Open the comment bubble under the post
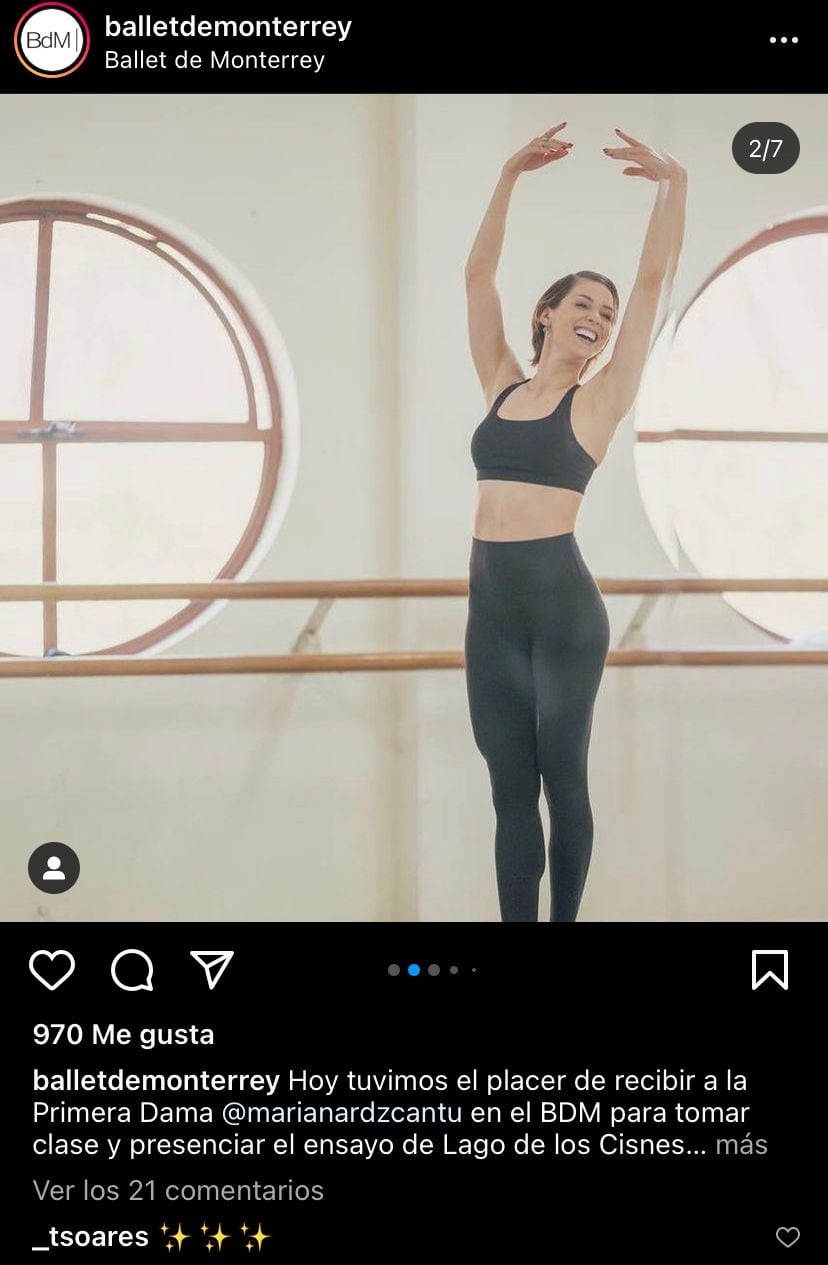 [132, 970]
